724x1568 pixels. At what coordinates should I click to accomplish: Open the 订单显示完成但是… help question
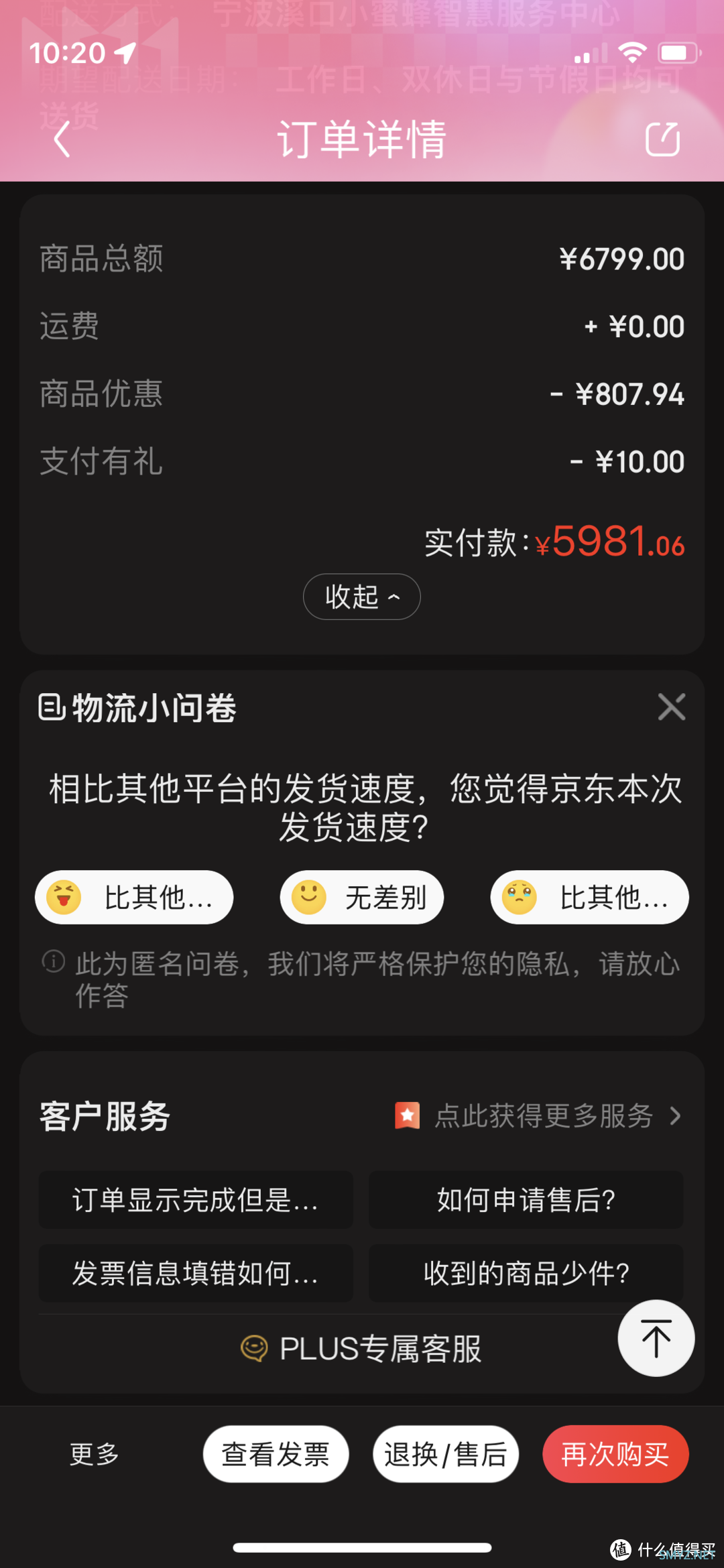[195, 1200]
